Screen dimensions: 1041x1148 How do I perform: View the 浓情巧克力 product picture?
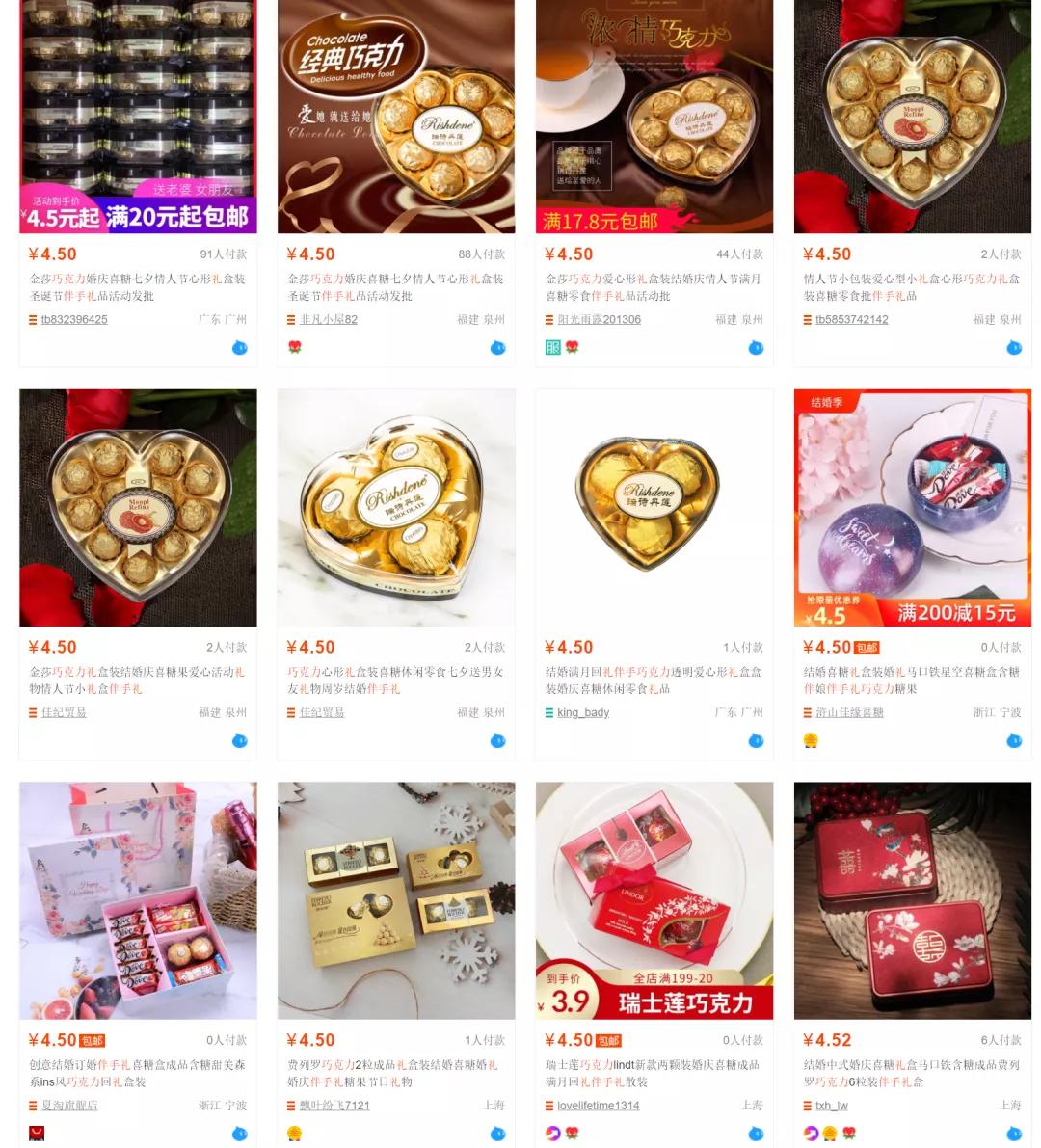coord(654,117)
